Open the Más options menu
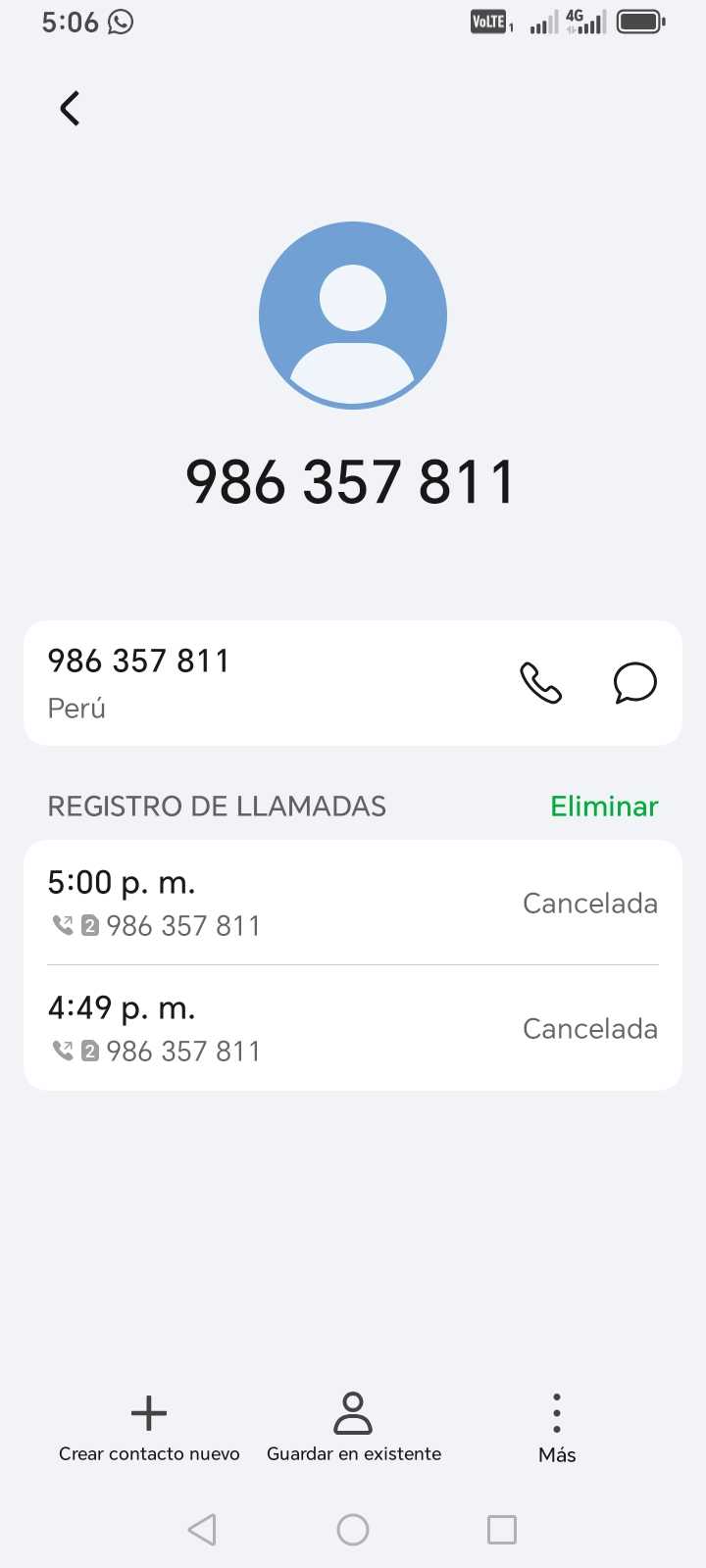 tap(556, 1428)
